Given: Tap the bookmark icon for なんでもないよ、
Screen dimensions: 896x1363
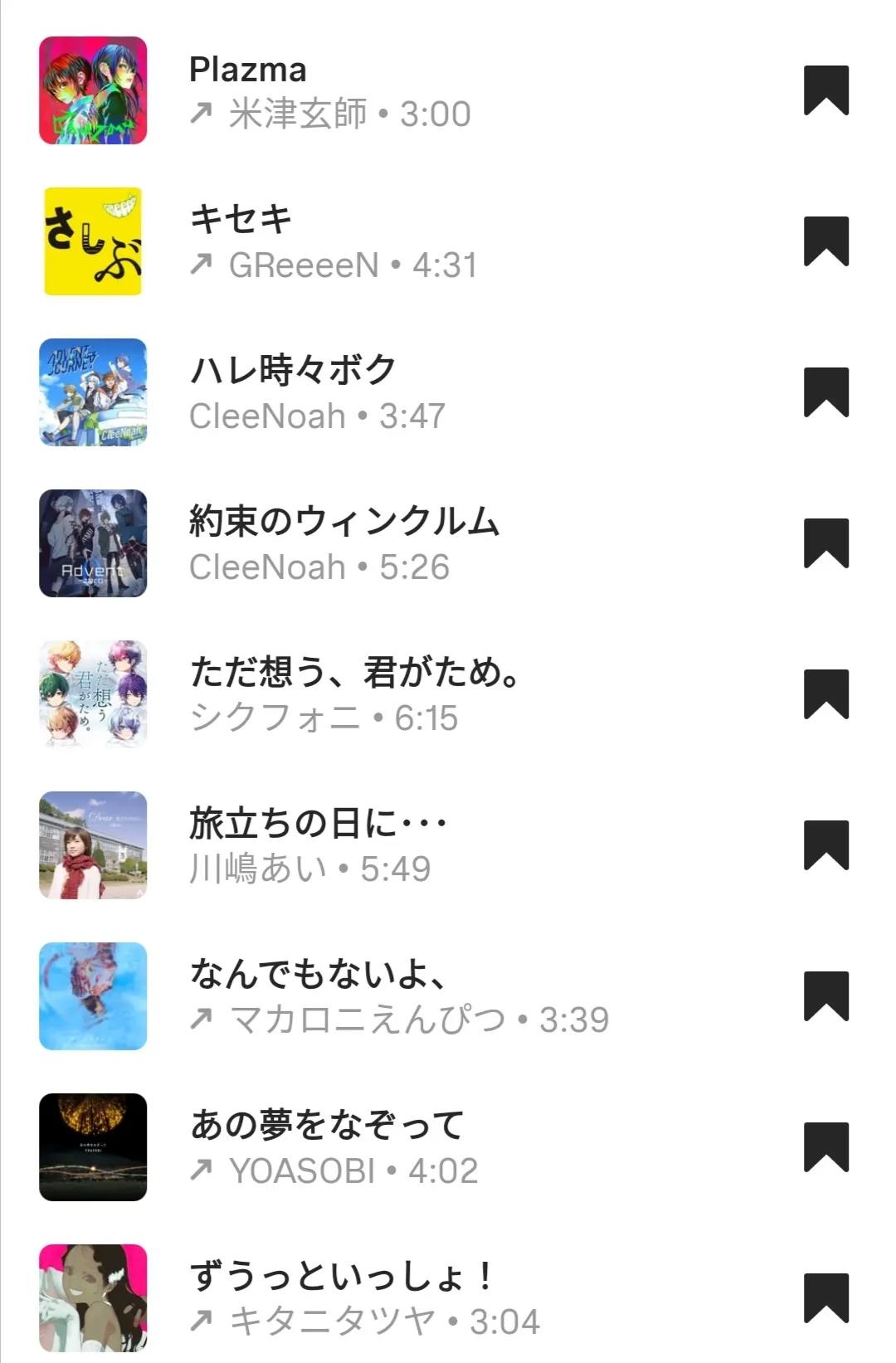Looking at the screenshot, I should pos(825,996).
